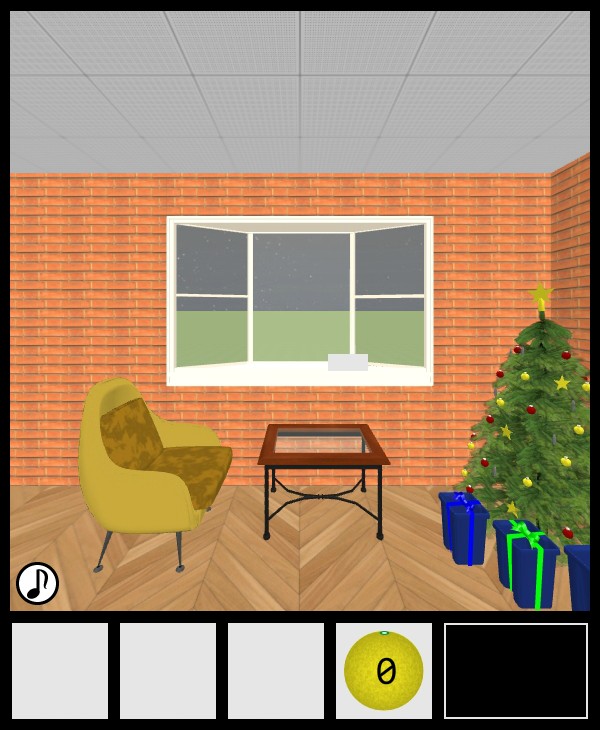Open the black item detail panel
Image resolution: width=600 pixels, height=730 pixels.
[x=515, y=670]
